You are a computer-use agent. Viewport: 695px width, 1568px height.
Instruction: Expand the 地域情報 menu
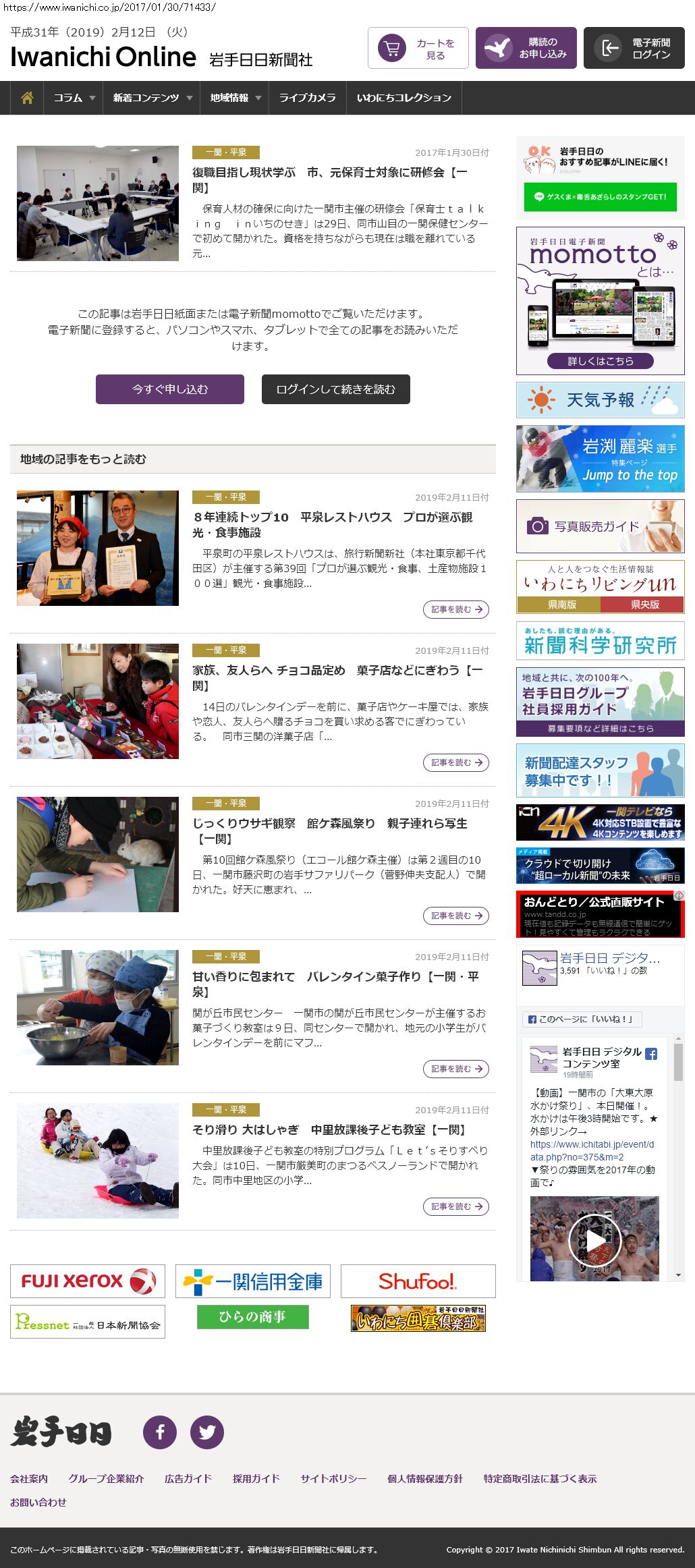pos(234,98)
